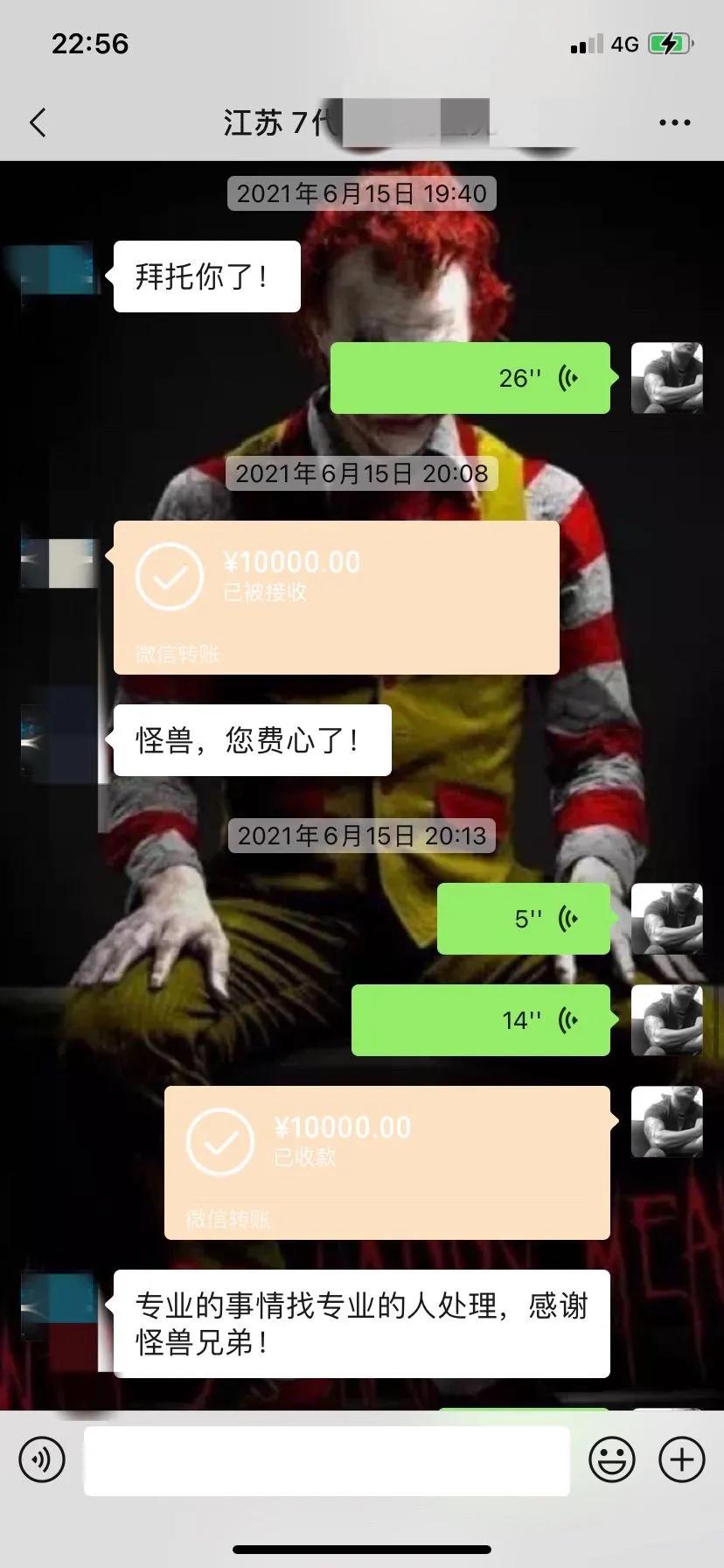
Task: Tap the charging battery indicator
Action: (x=669, y=43)
